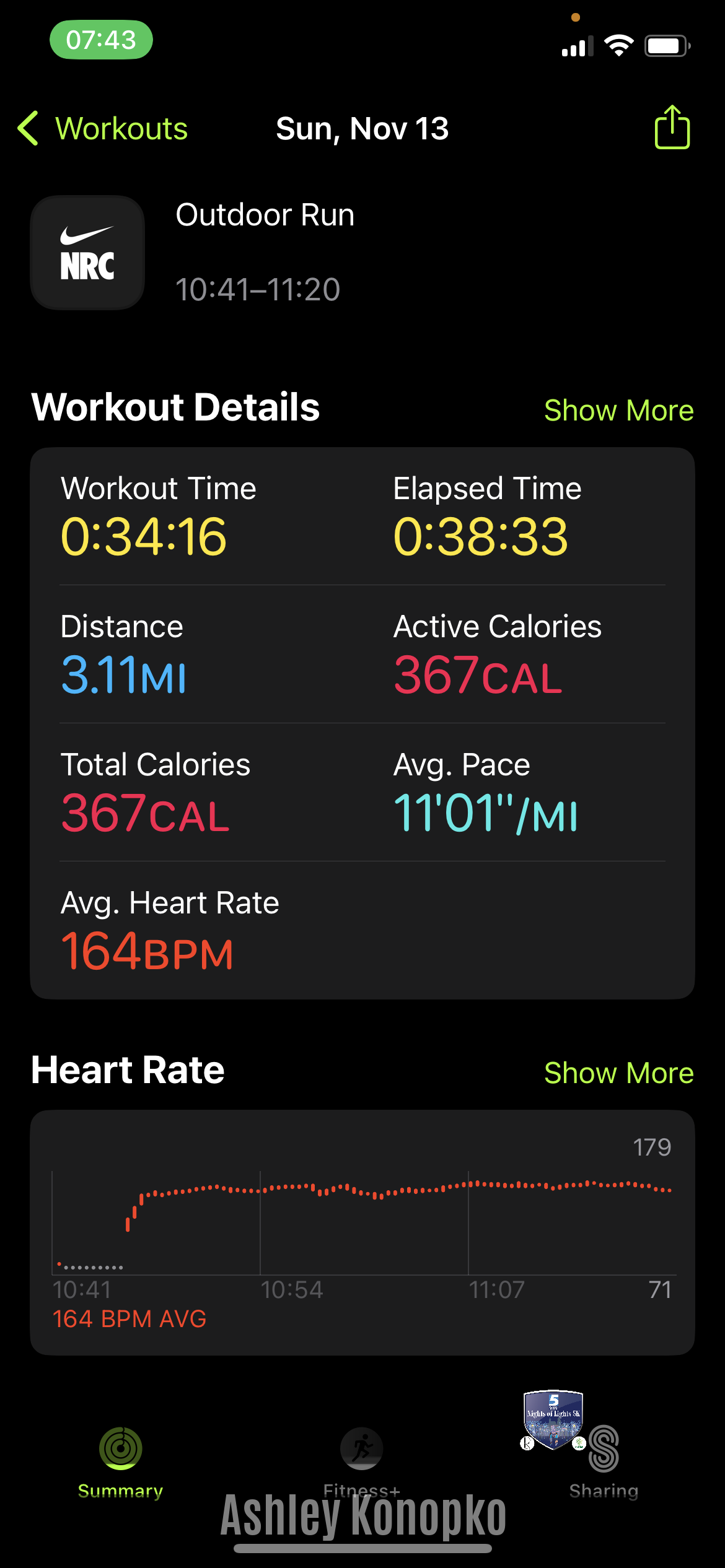This screenshot has width=725, height=1568.
Task: Show more Heart Rate data
Action: point(618,1073)
